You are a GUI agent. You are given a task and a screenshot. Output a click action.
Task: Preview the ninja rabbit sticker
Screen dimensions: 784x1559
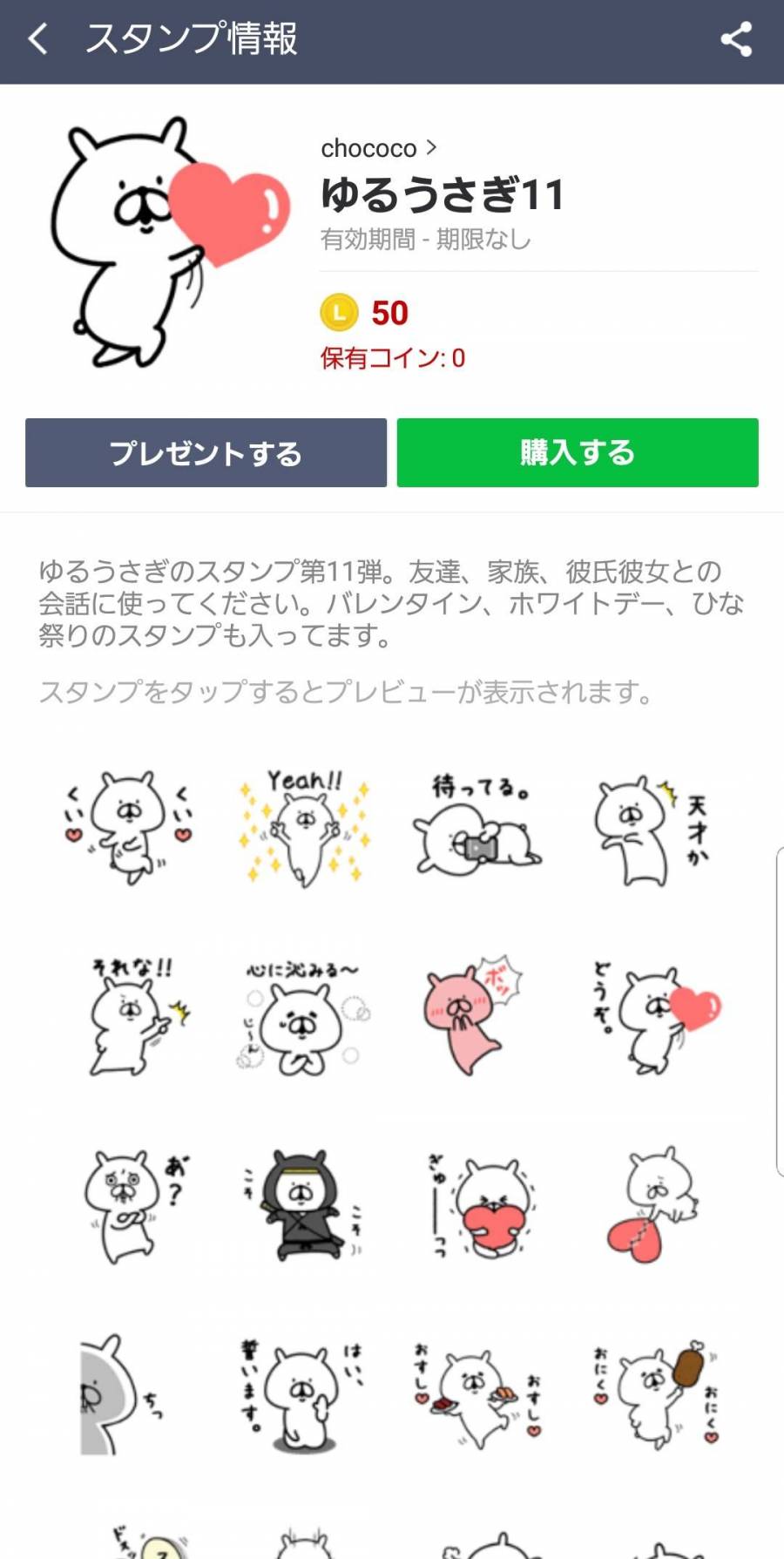[x=305, y=1207]
